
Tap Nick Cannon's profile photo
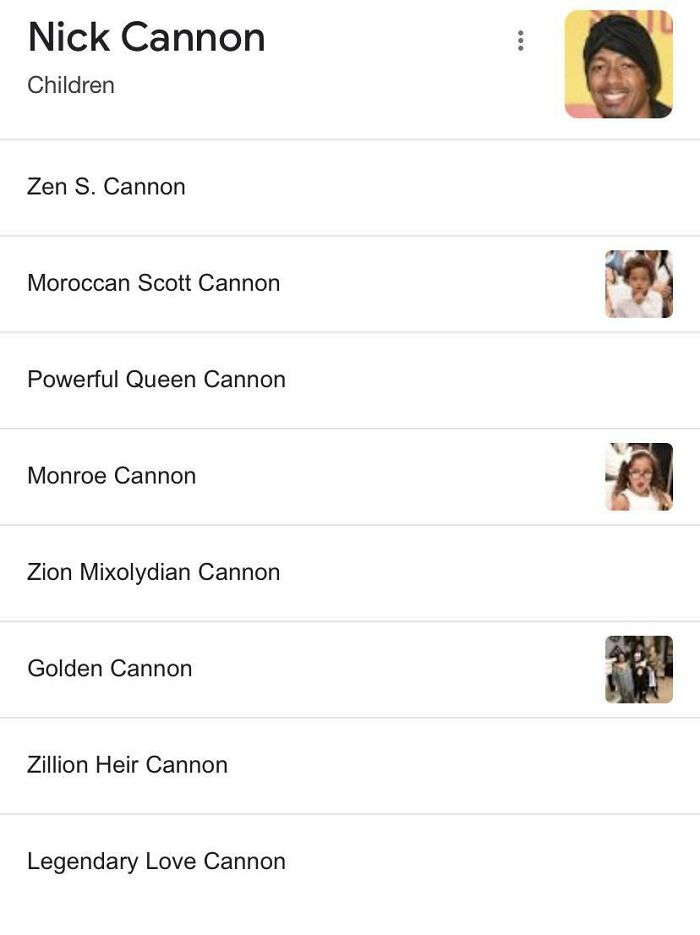pyautogui.click(x=618, y=64)
